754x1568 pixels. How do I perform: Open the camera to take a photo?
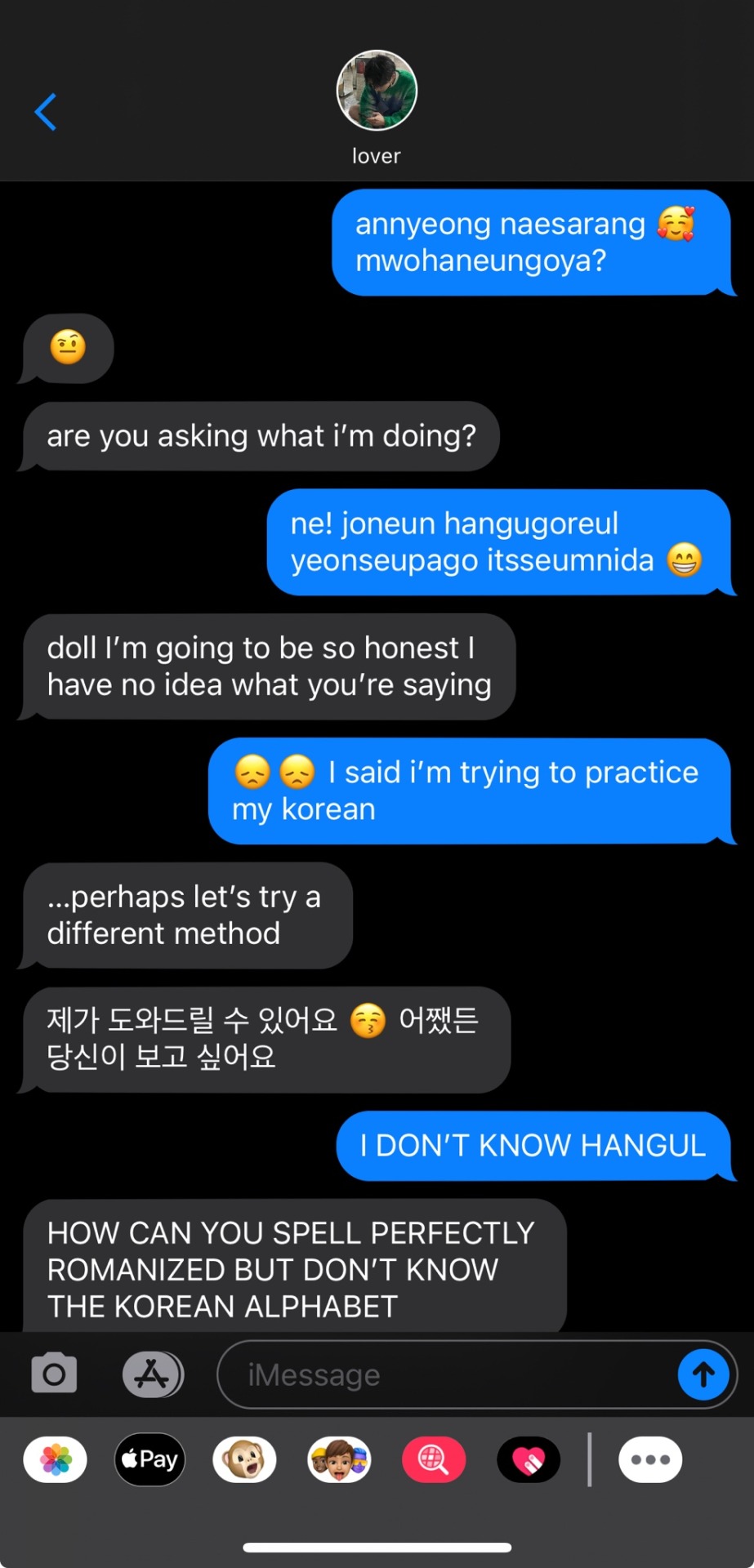pyautogui.click(x=54, y=1374)
